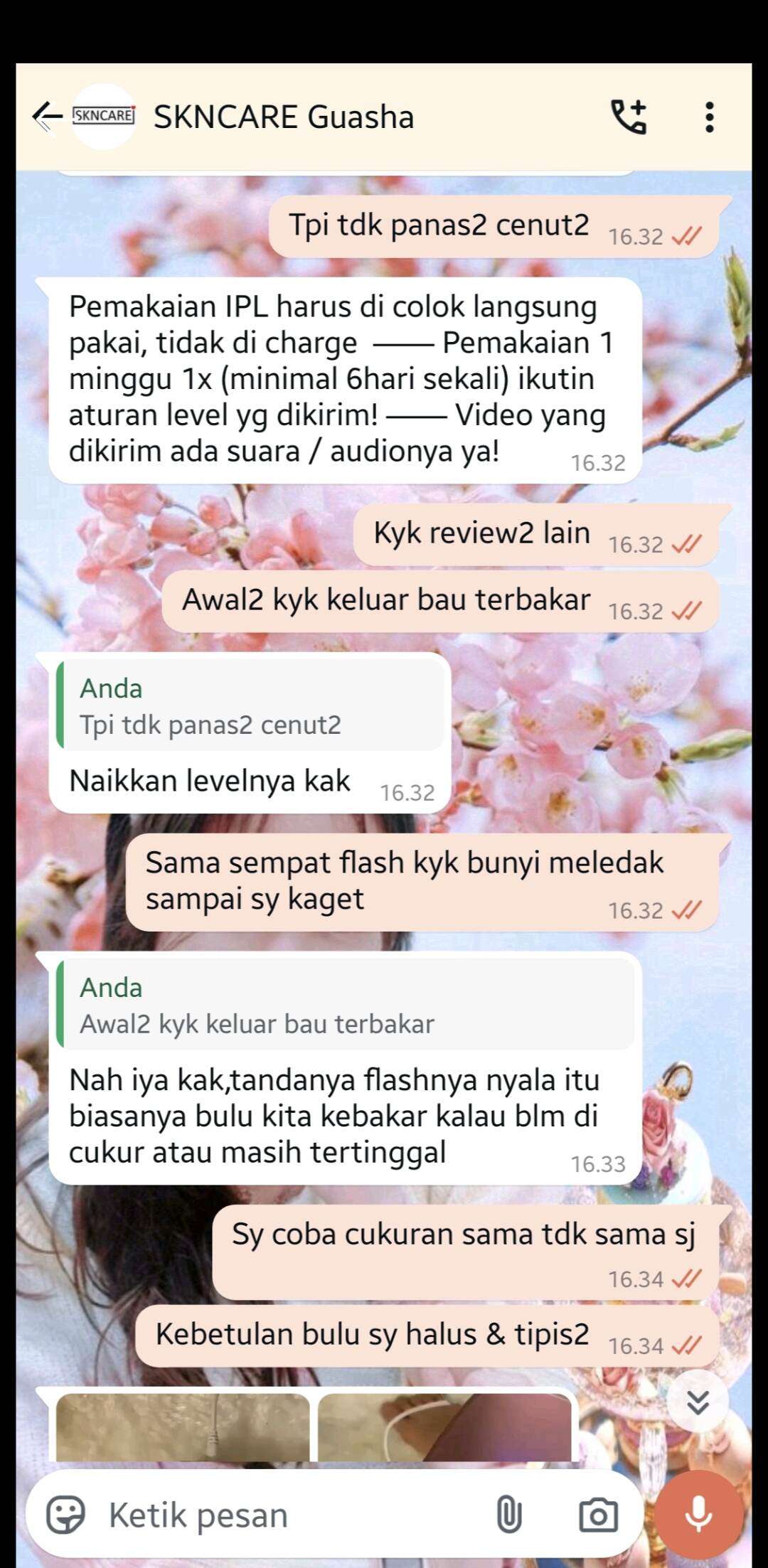Focus the 'Ketik pesan' message field
Image resolution: width=768 pixels, height=1568 pixels.
(x=292, y=1515)
